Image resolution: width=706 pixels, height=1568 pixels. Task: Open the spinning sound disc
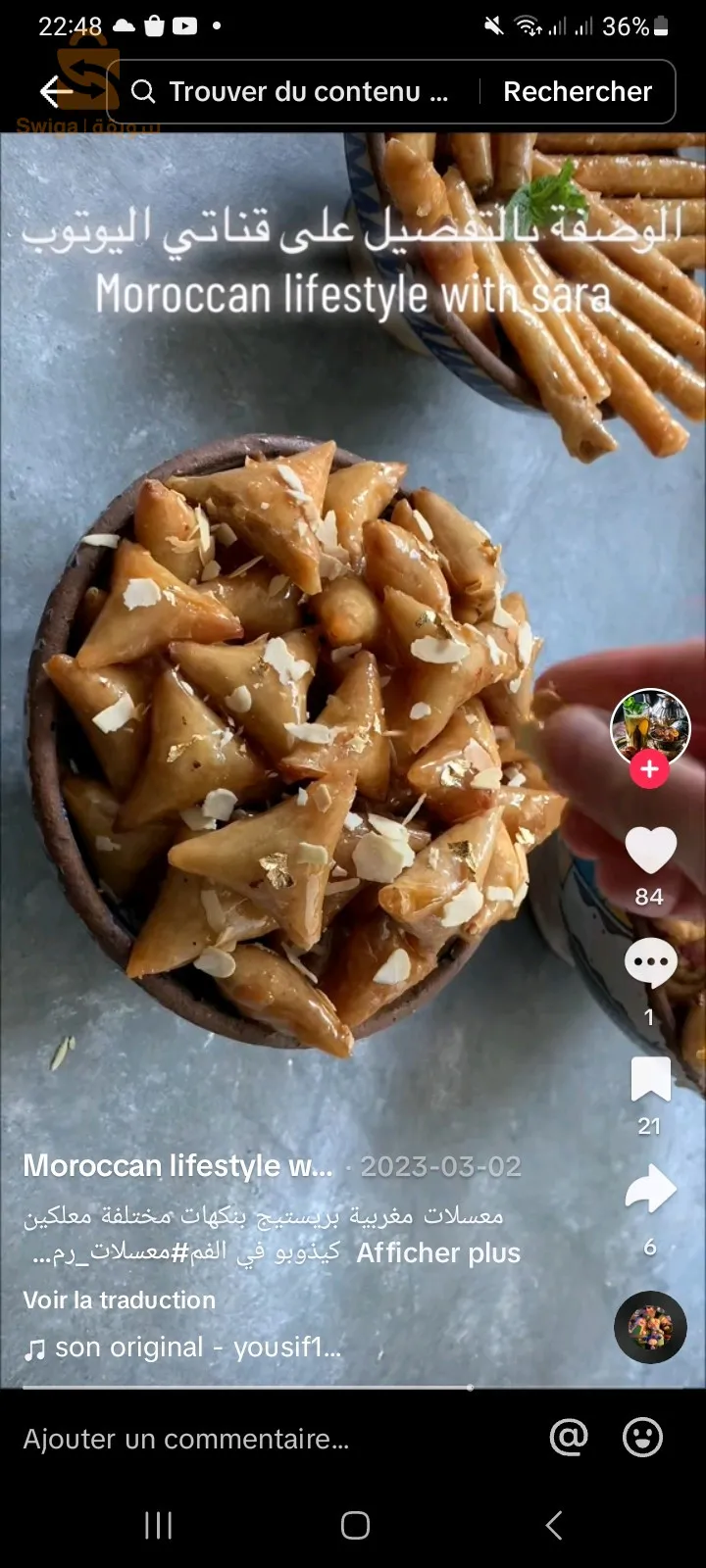pyautogui.click(x=650, y=1327)
